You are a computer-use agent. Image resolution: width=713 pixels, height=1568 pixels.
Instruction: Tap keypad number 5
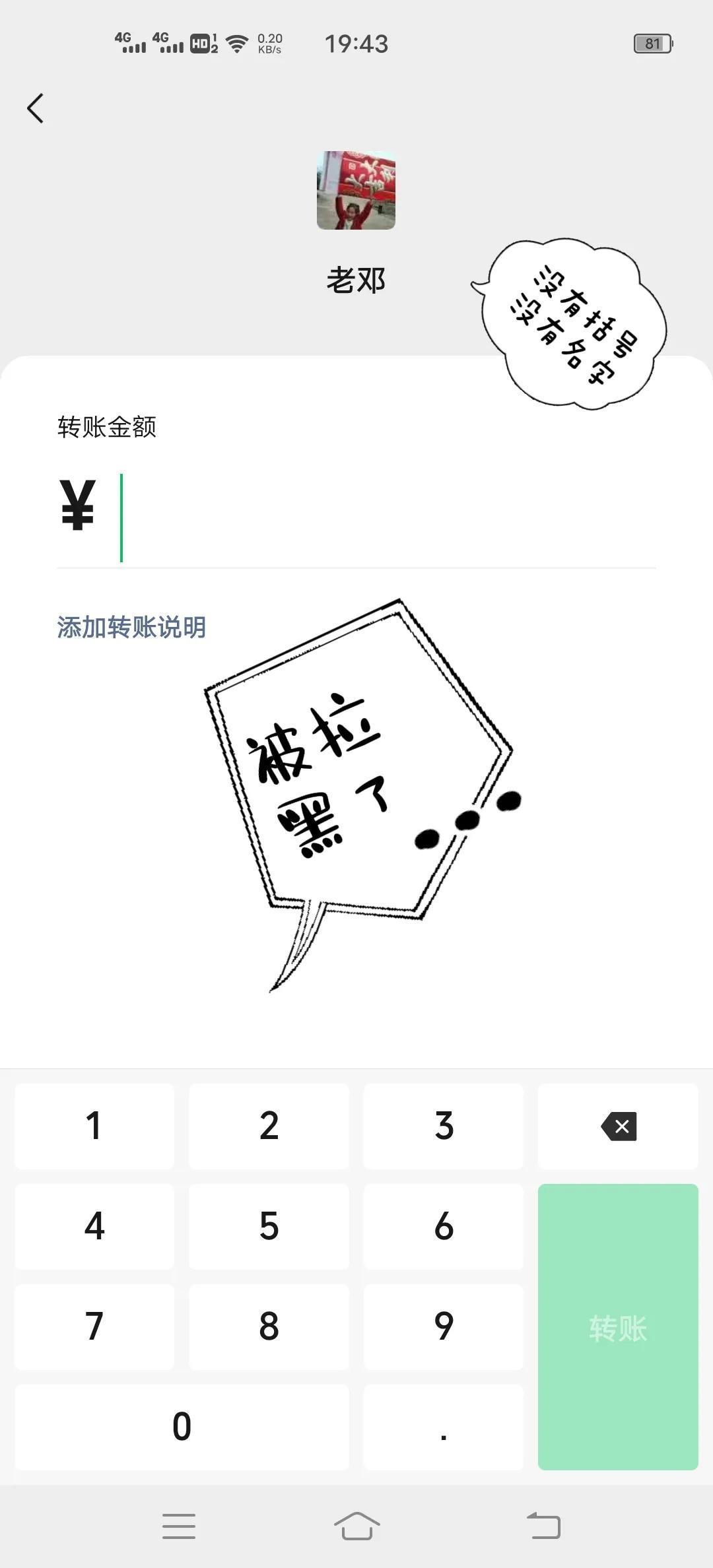click(x=269, y=1226)
